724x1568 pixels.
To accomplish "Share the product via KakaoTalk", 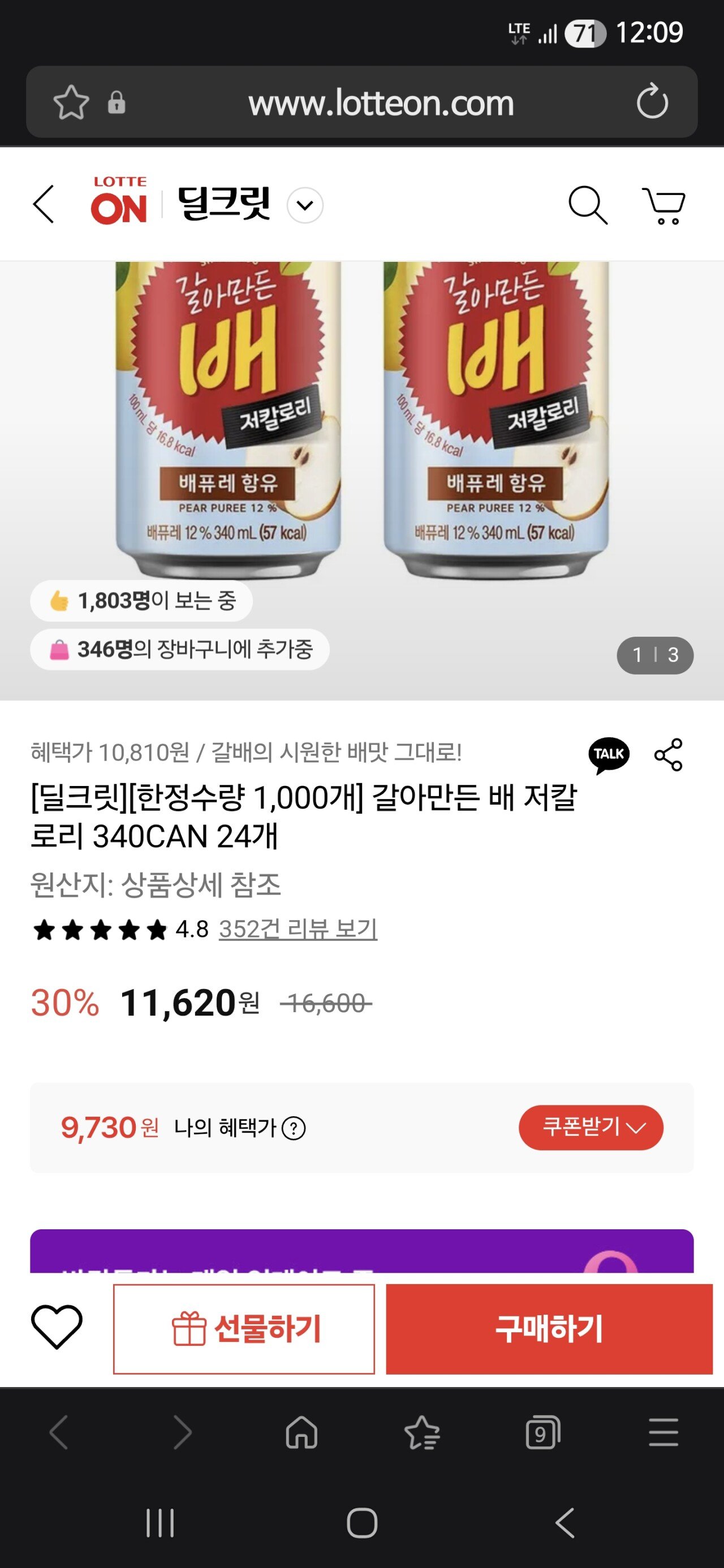I will pos(610,755).
